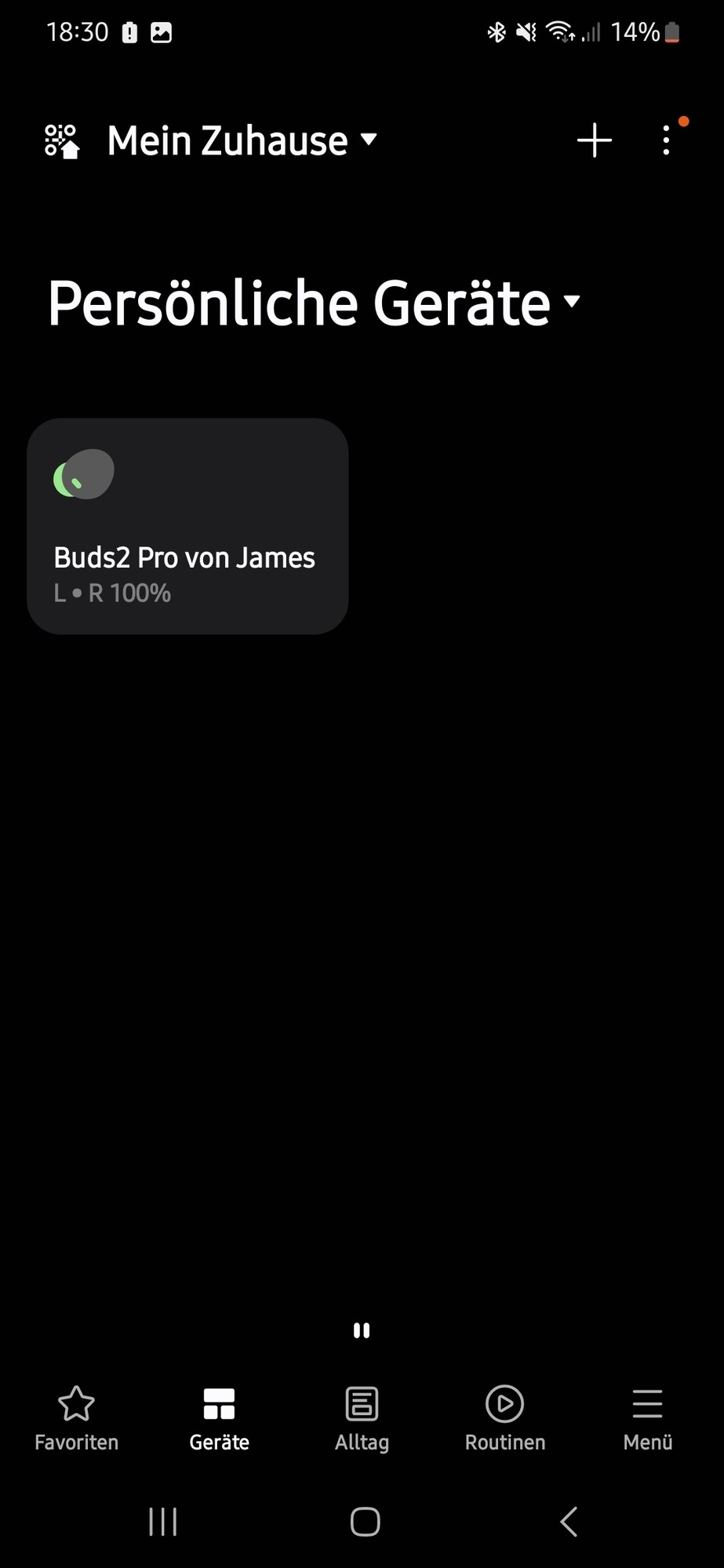Open the Routinen tab

tap(504, 1418)
